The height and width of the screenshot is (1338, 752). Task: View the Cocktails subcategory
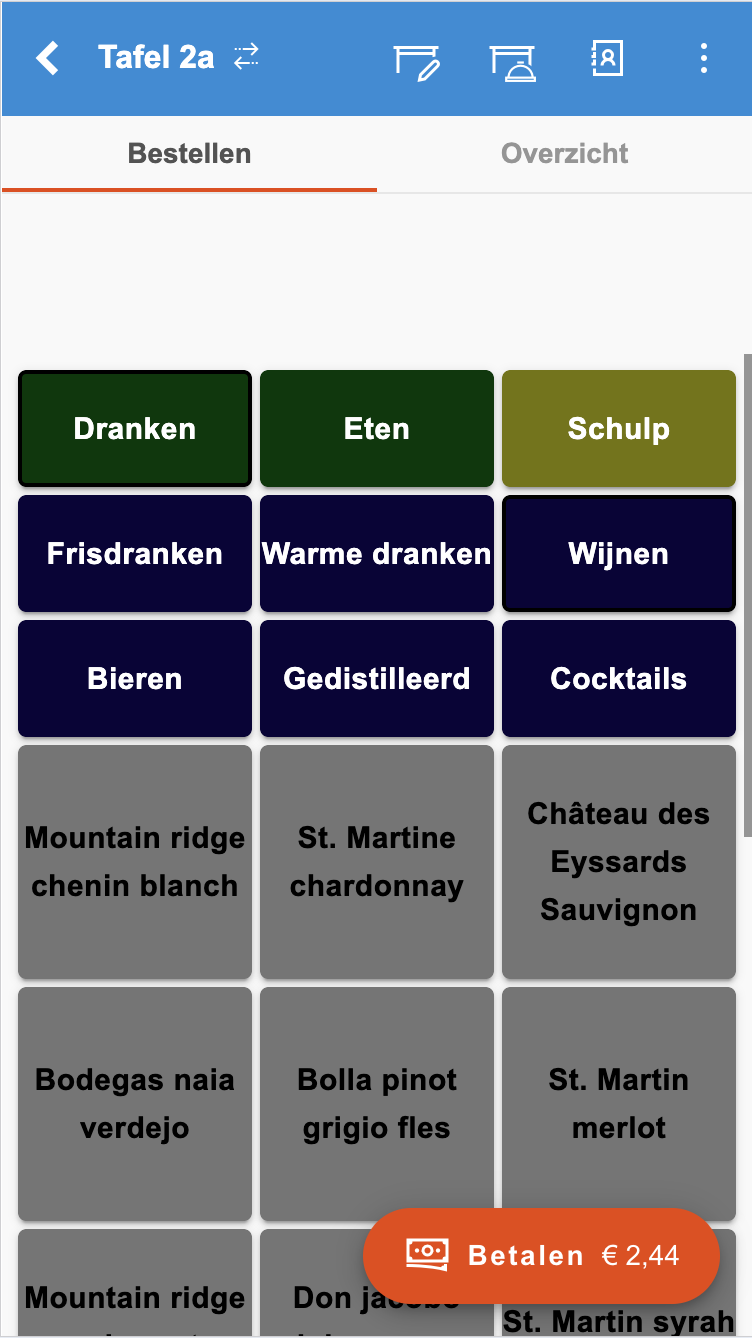tap(619, 679)
